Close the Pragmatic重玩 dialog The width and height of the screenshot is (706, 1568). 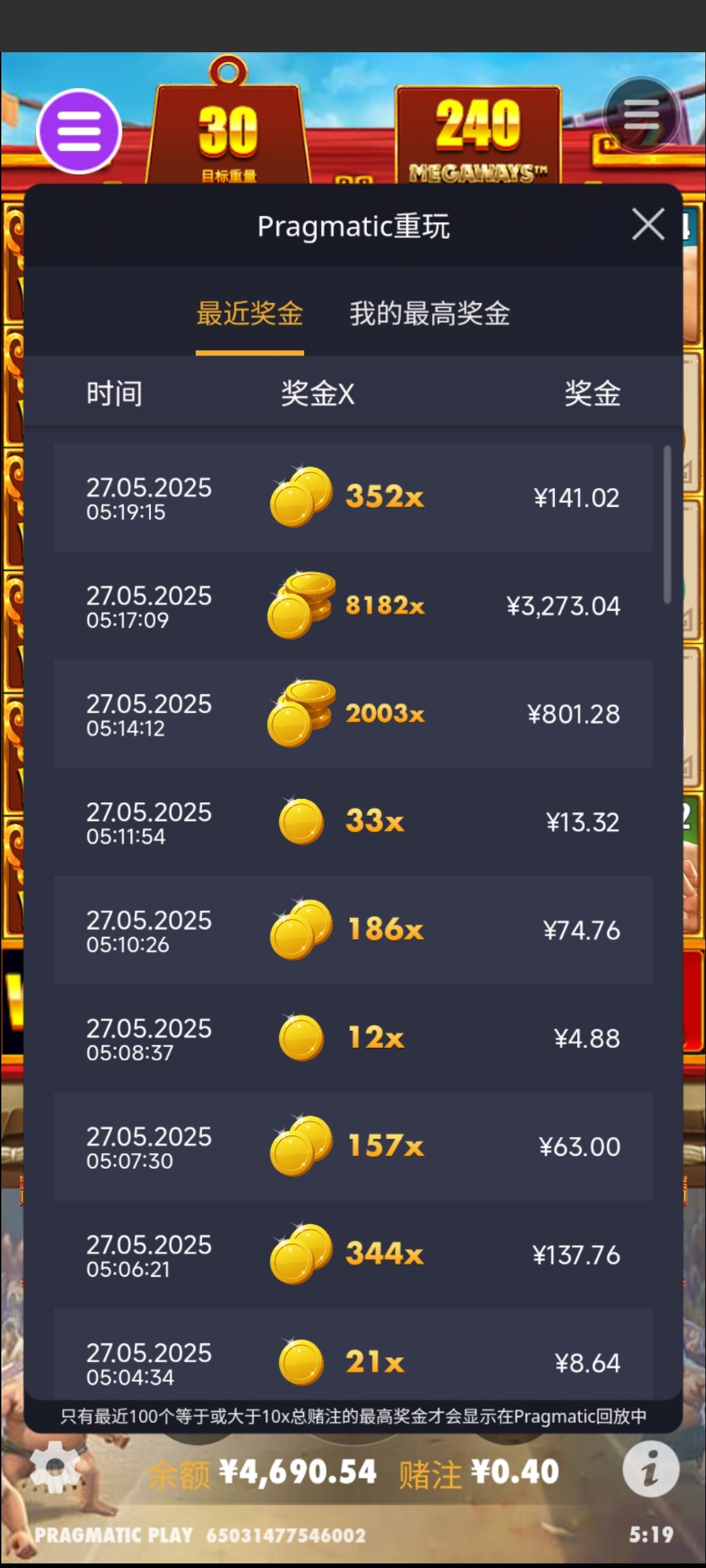click(x=648, y=225)
